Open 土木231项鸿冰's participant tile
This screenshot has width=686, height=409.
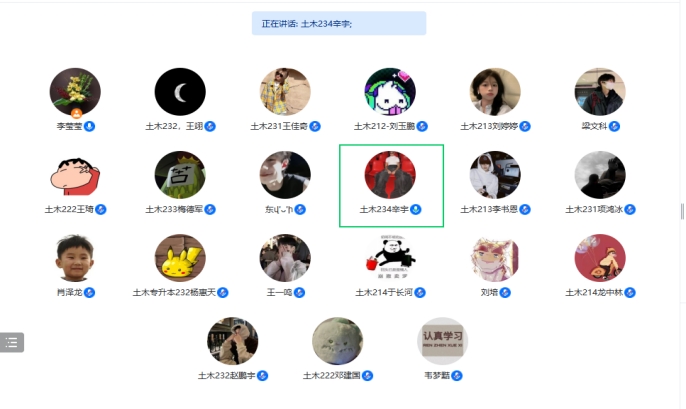600,176
